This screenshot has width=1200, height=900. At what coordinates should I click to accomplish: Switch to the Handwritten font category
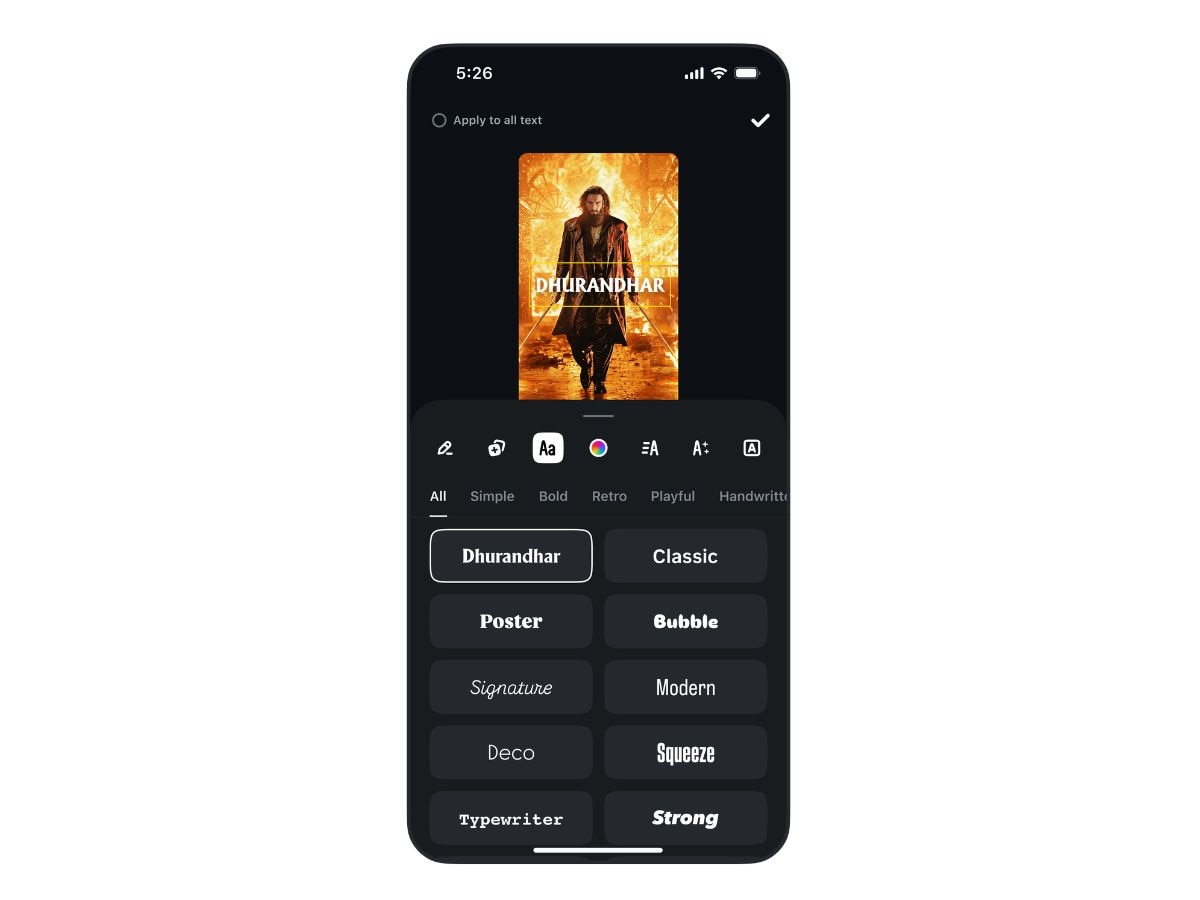[752, 496]
